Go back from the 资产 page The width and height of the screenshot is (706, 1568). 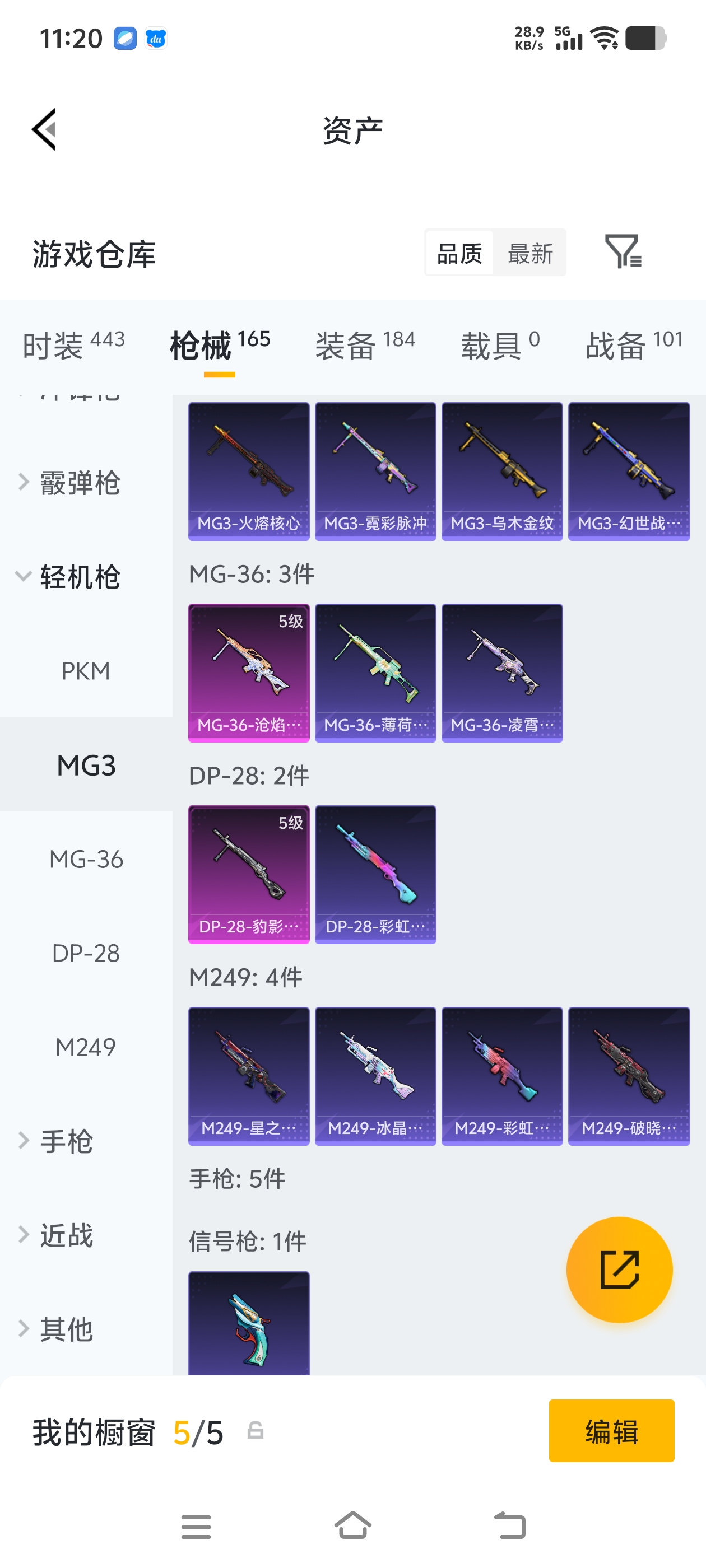44,129
